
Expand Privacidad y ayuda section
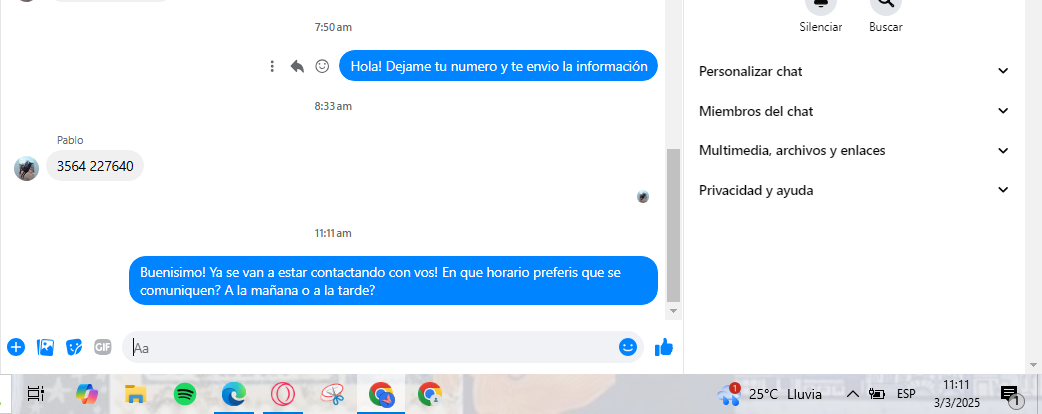(x=1003, y=190)
